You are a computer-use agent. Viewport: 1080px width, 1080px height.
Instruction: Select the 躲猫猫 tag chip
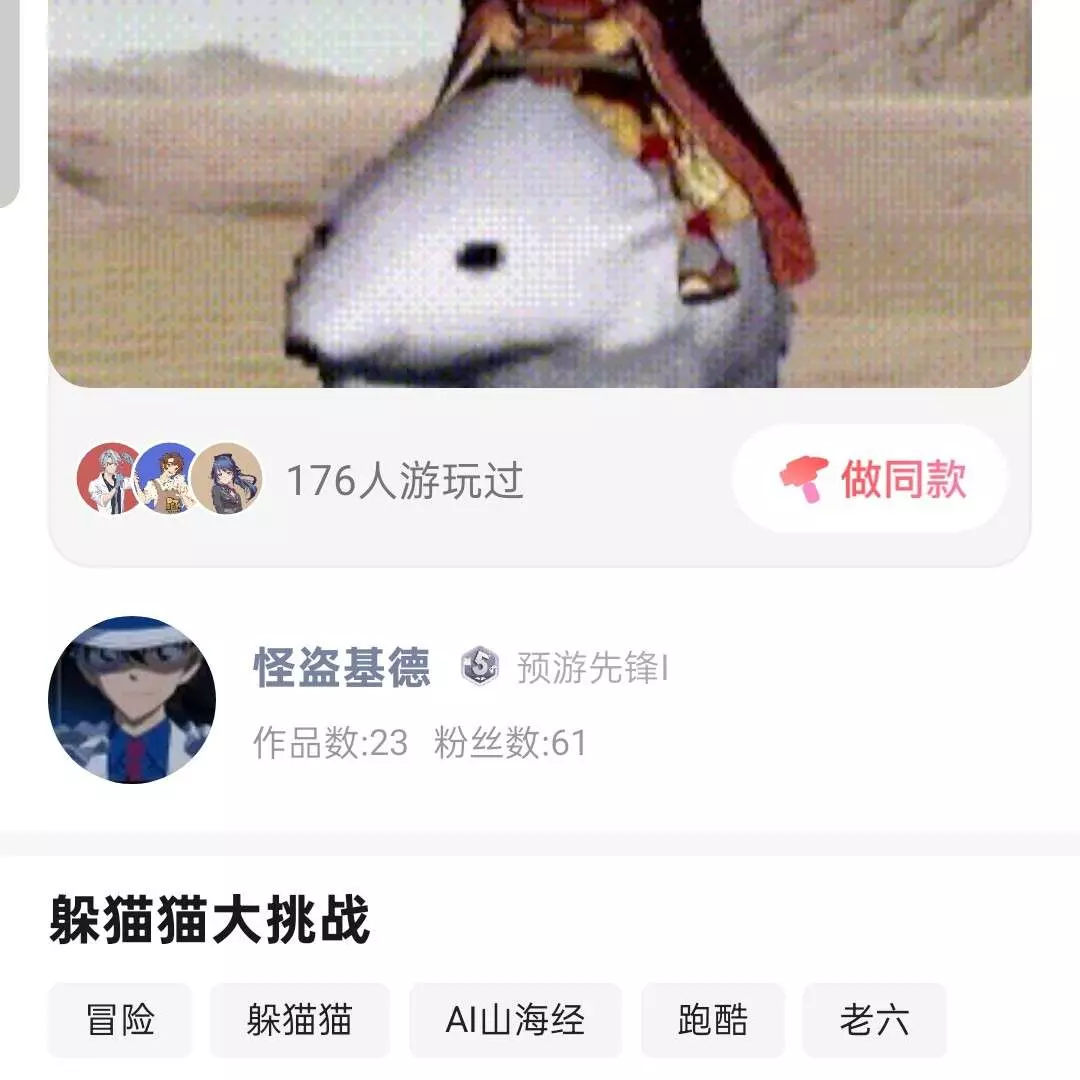pyautogui.click(x=299, y=1020)
